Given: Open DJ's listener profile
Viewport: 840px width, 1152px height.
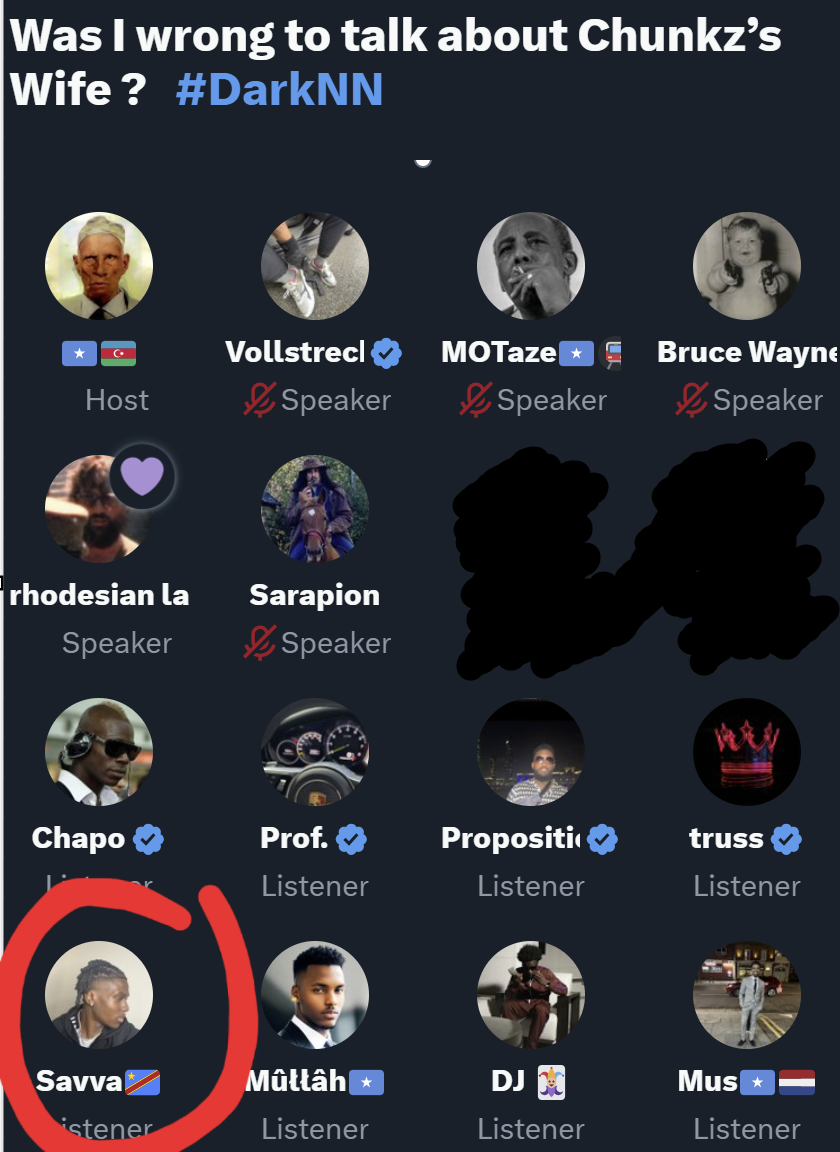Looking at the screenshot, I should tap(531, 995).
